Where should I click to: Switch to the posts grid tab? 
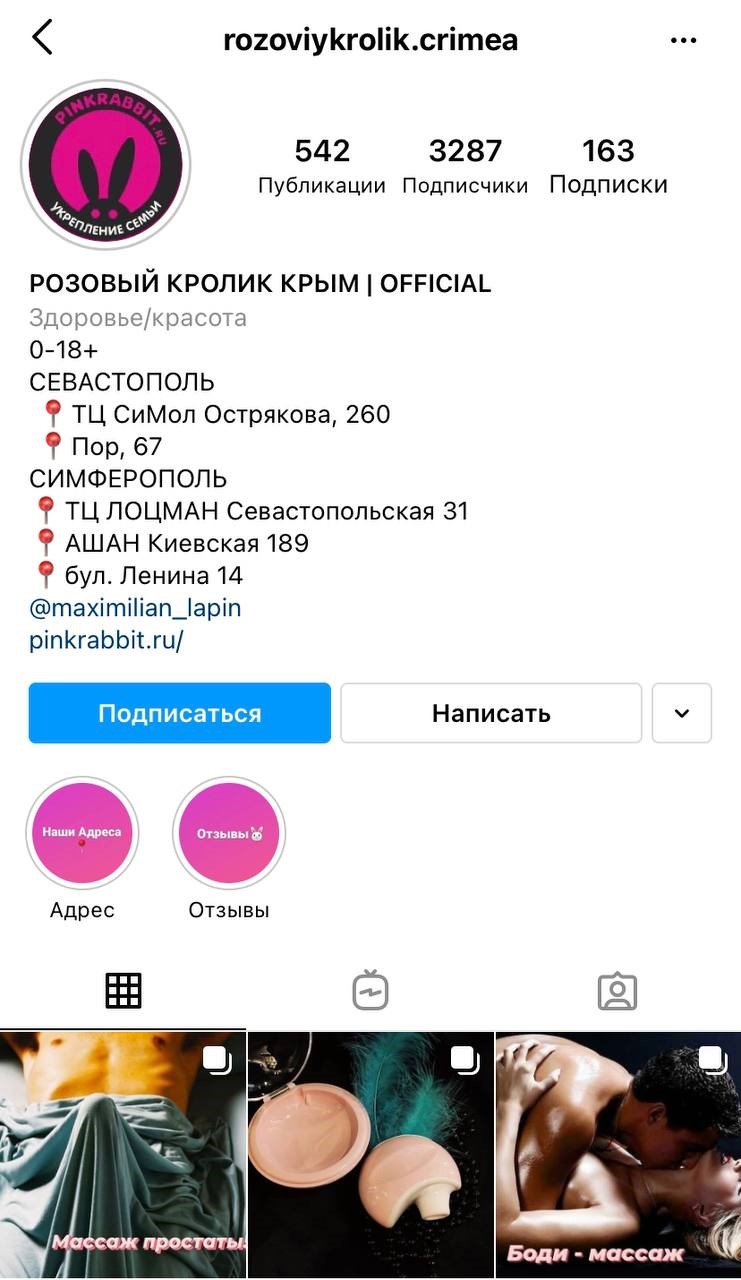pyautogui.click(x=123, y=991)
